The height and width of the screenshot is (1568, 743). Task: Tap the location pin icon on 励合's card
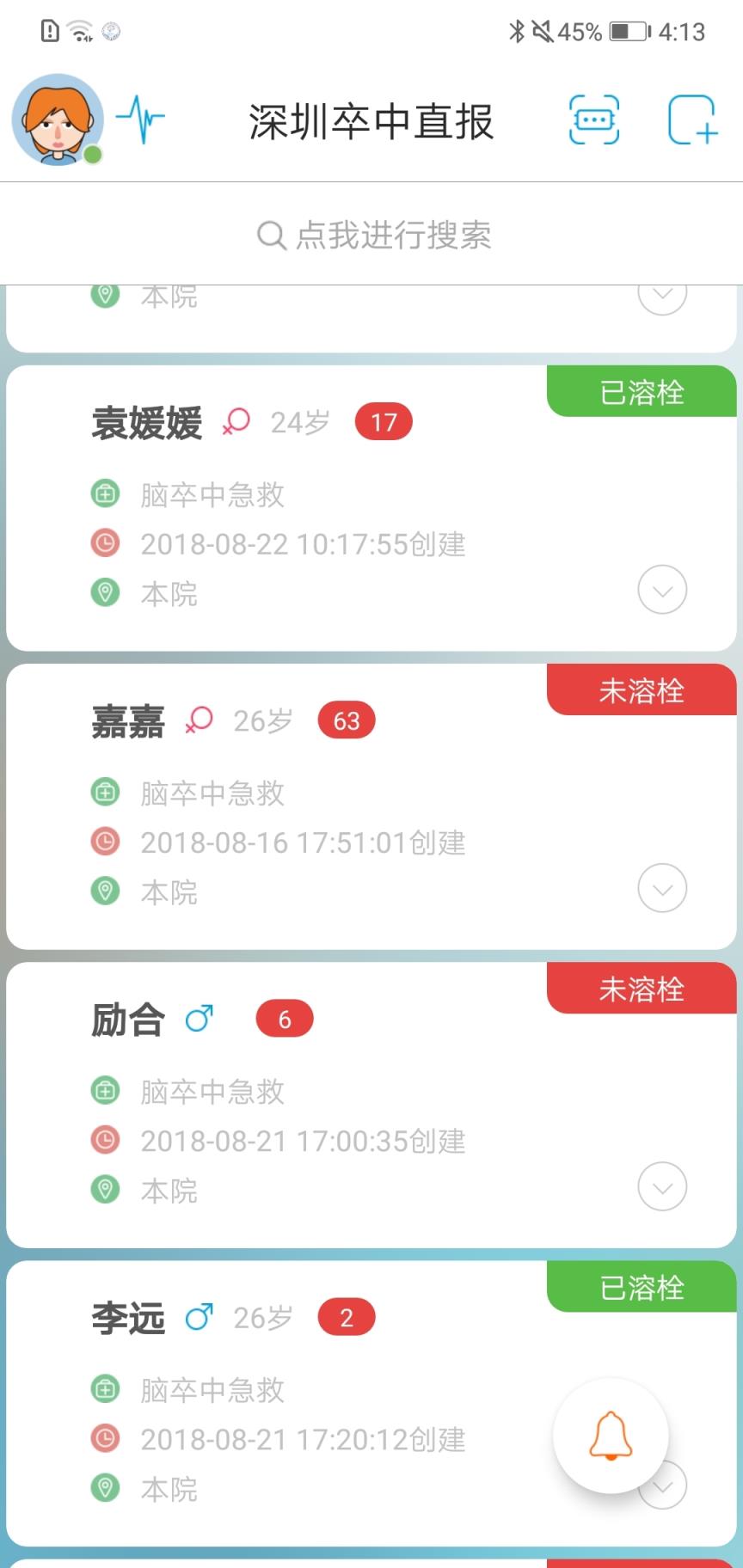pos(105,1188)
